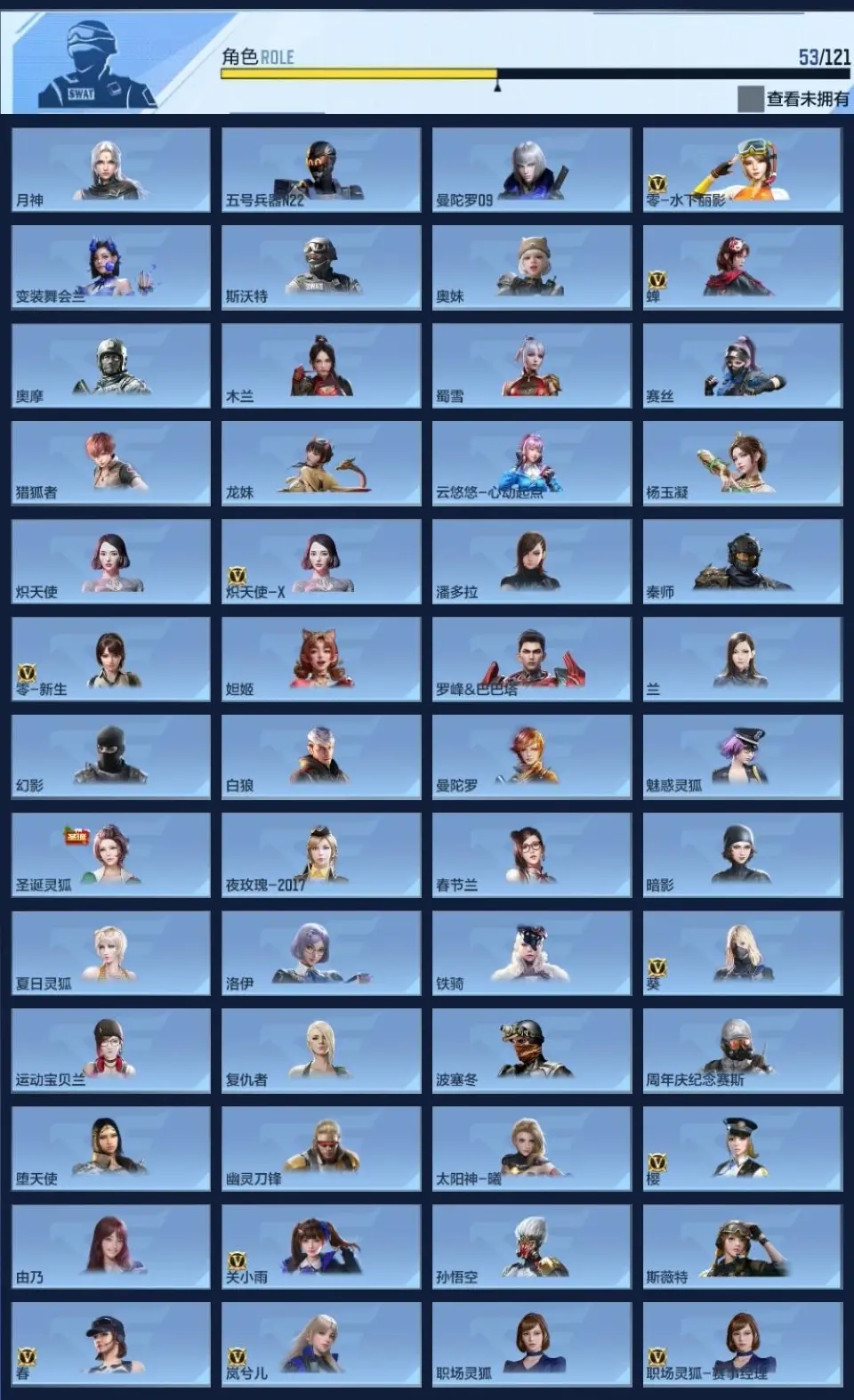854x1400 pixels.
Task: Open the 斯沃特 role card
Action: coord(321,267)
